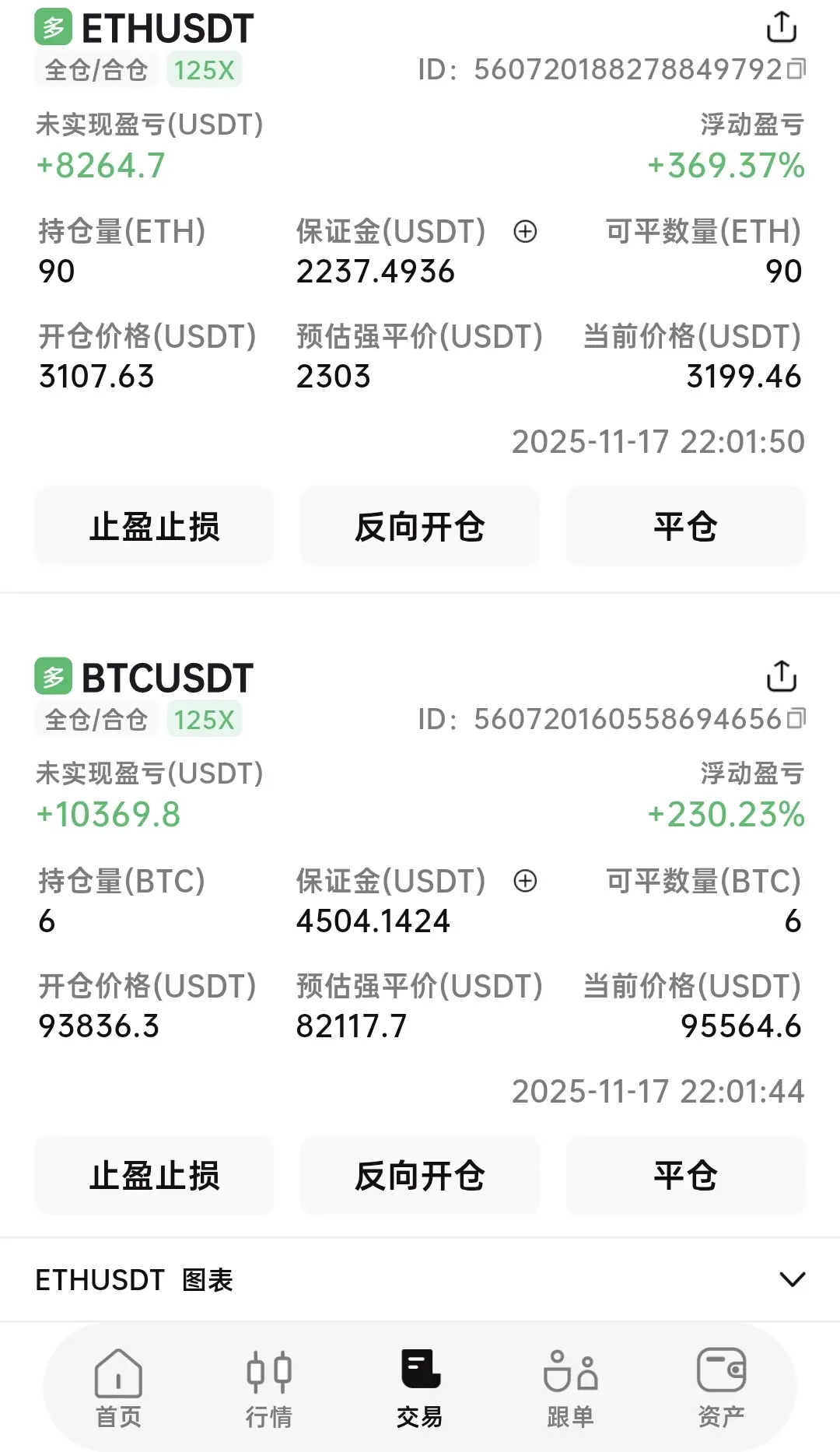Open the 跟单 copy trading tab
The image size is (840, 1452).
point(570,1388)
